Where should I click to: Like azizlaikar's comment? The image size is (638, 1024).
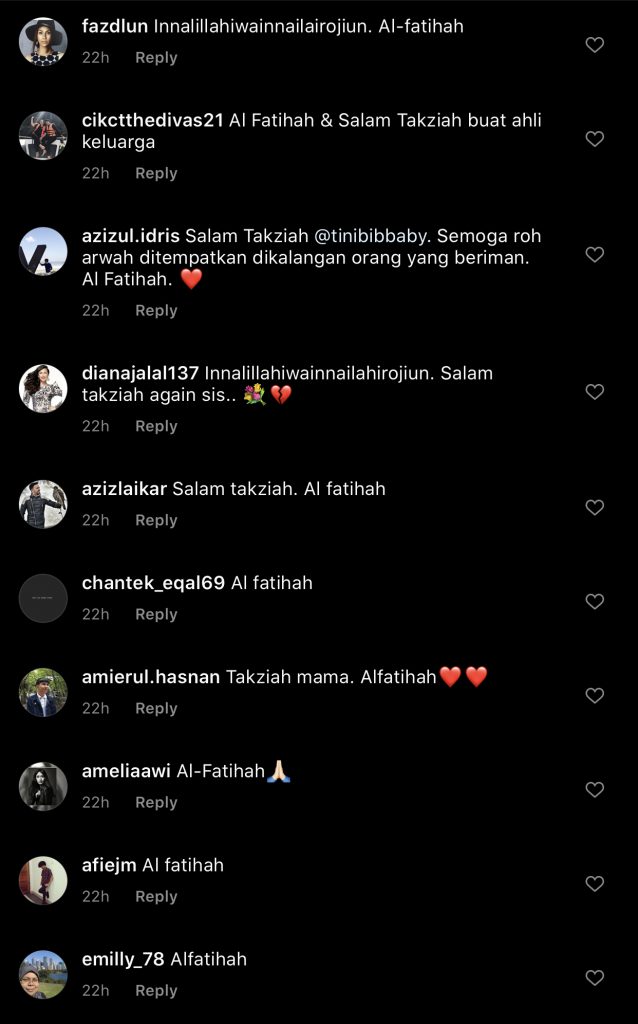point(594,508)
